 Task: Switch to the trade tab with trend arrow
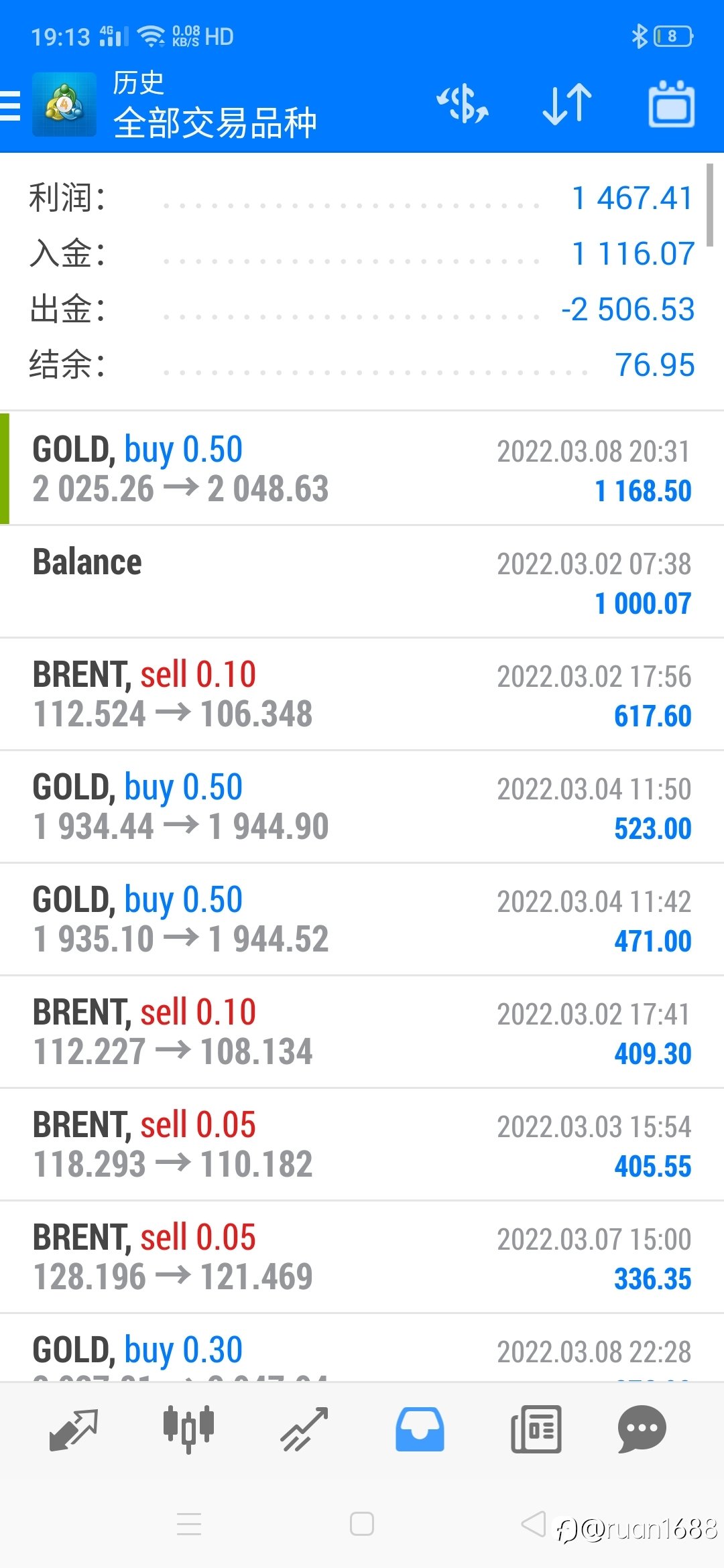pyautogui.click(x=304, y=1429)
